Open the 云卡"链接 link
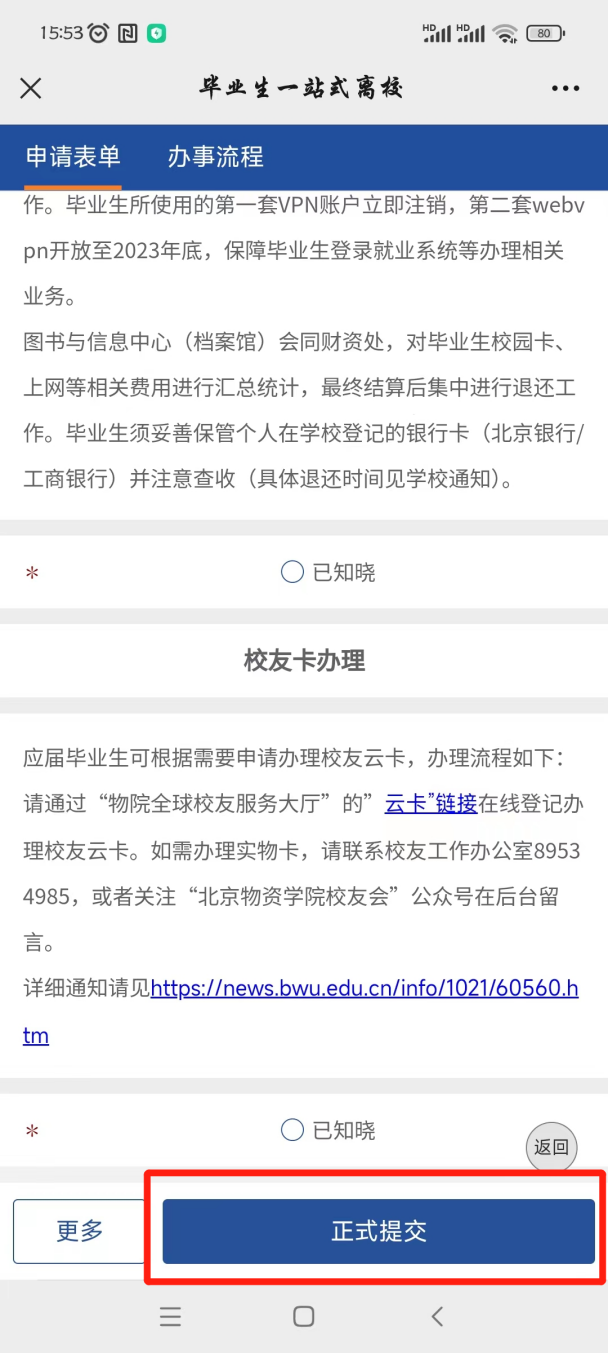The height and width of the screenshot is (1353, 608). pyautogui.click(x=431, y=803)
